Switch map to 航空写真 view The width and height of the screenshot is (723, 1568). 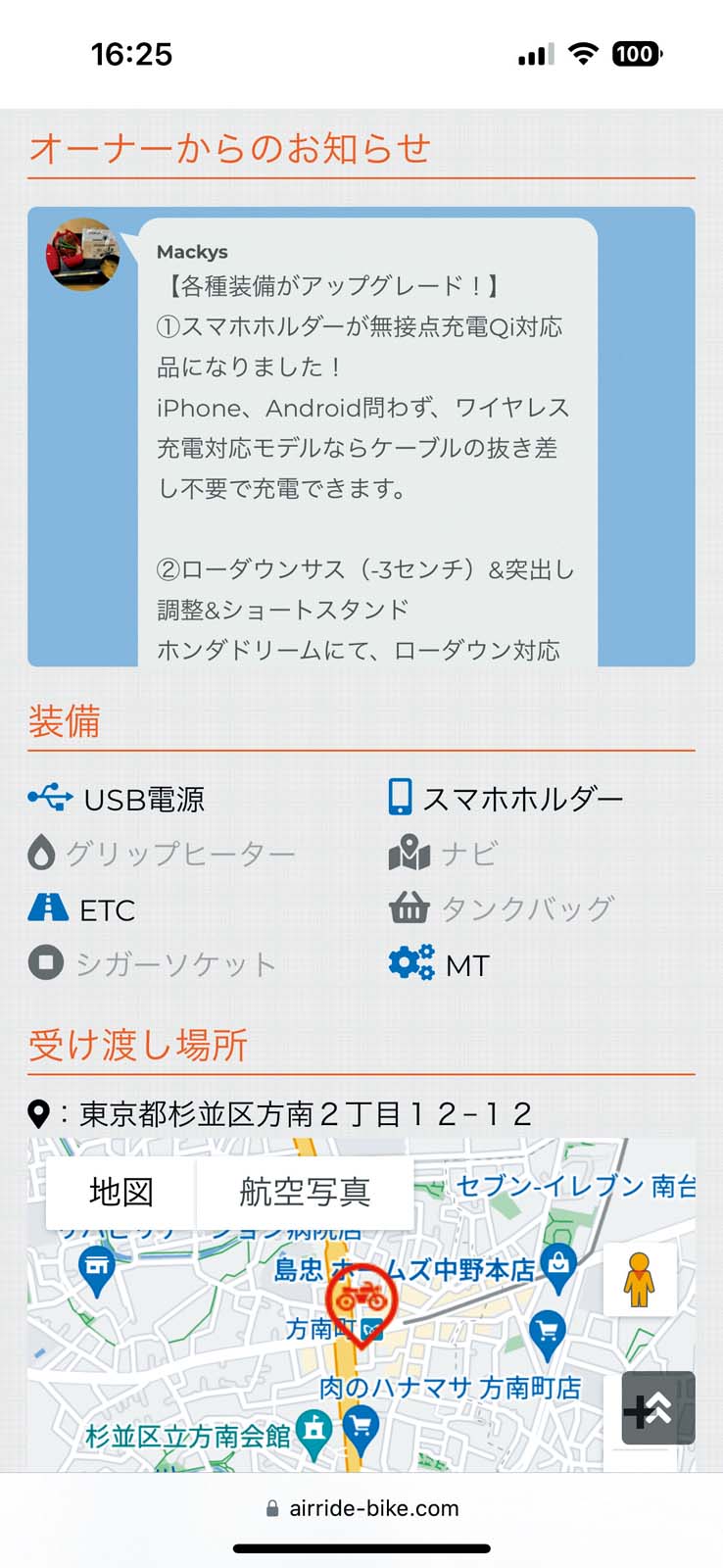(x=304, y=1192)
